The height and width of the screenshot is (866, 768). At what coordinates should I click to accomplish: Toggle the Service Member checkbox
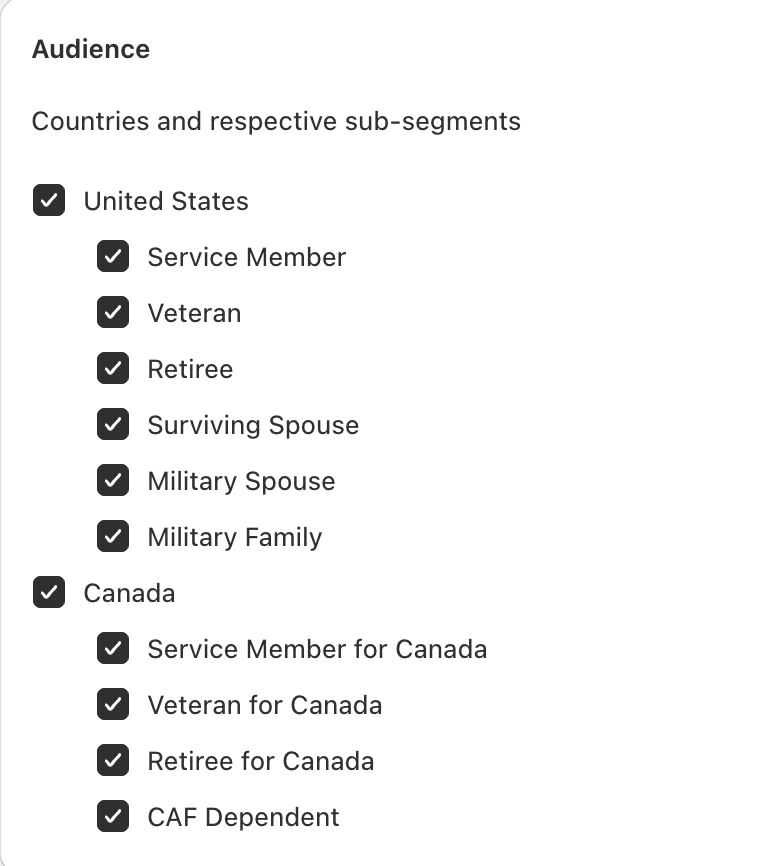pos(113,257)
